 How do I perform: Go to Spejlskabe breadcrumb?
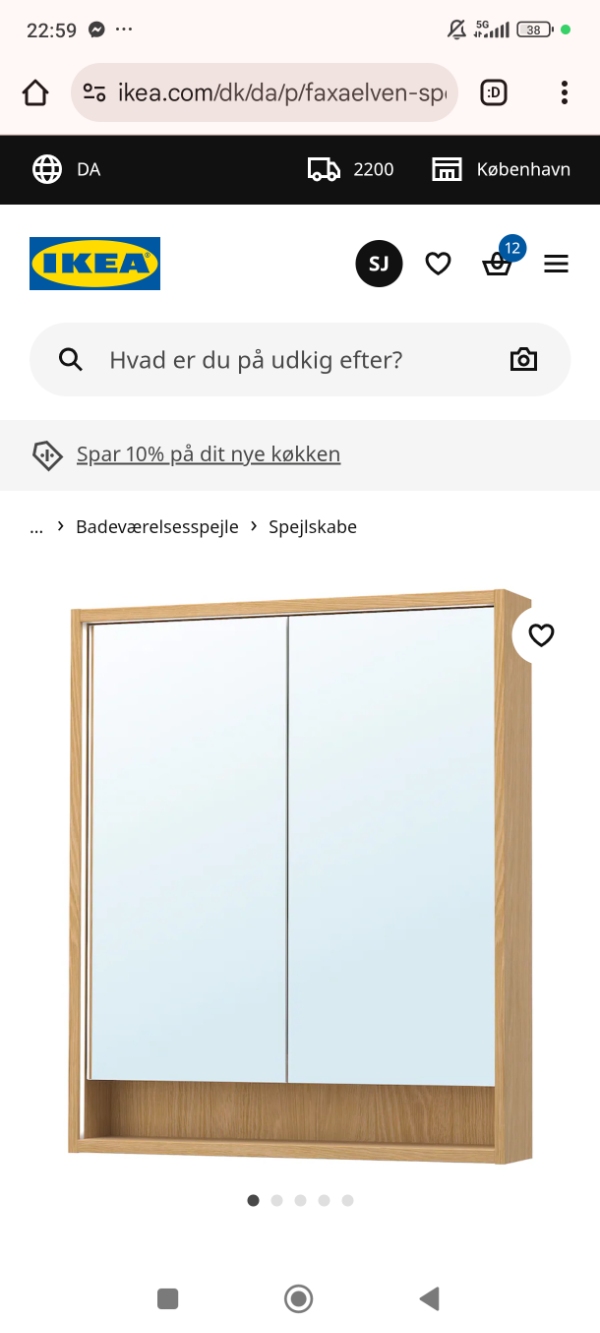click(x=312, y=527)
